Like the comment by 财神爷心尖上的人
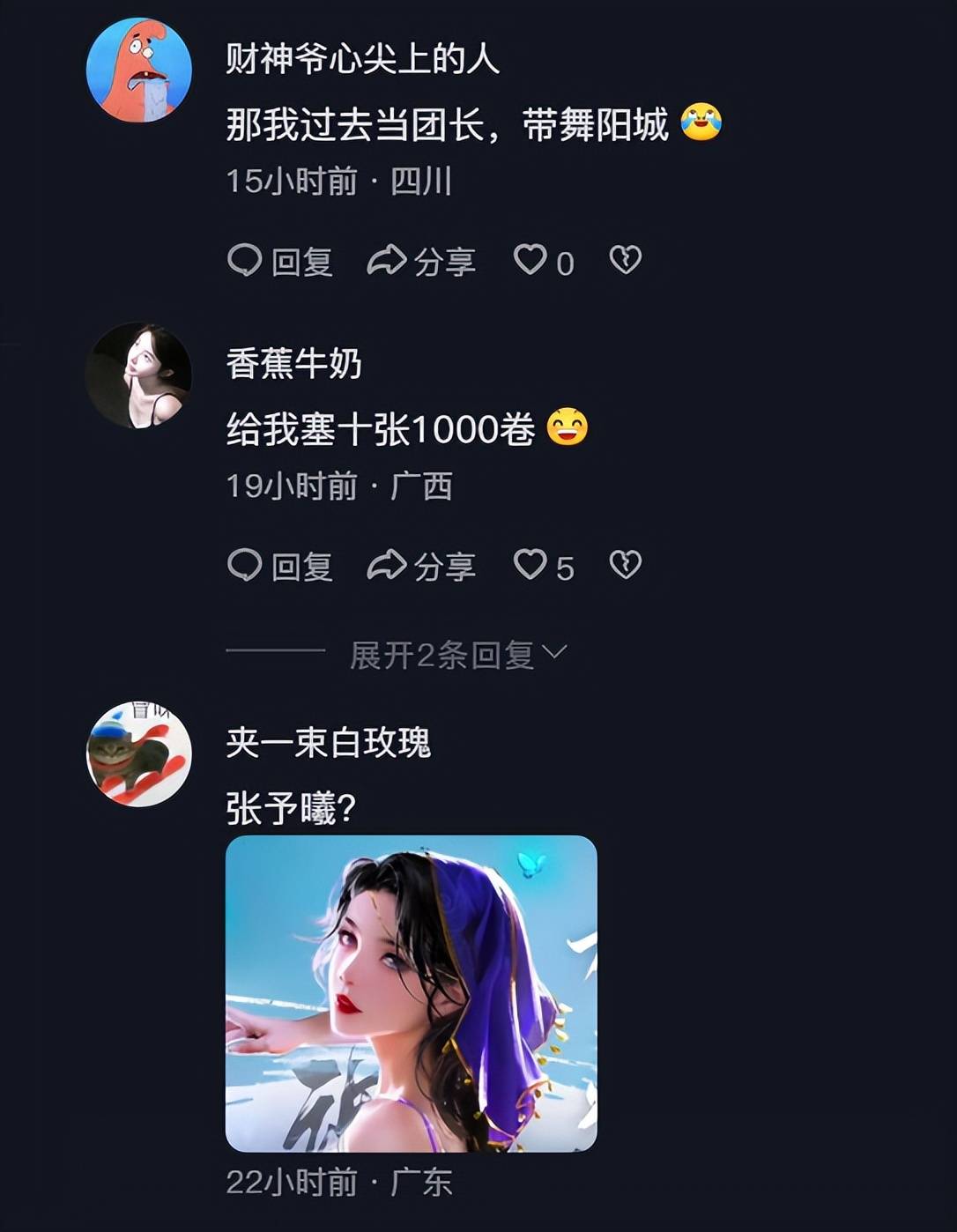 (x=530, y=260)
